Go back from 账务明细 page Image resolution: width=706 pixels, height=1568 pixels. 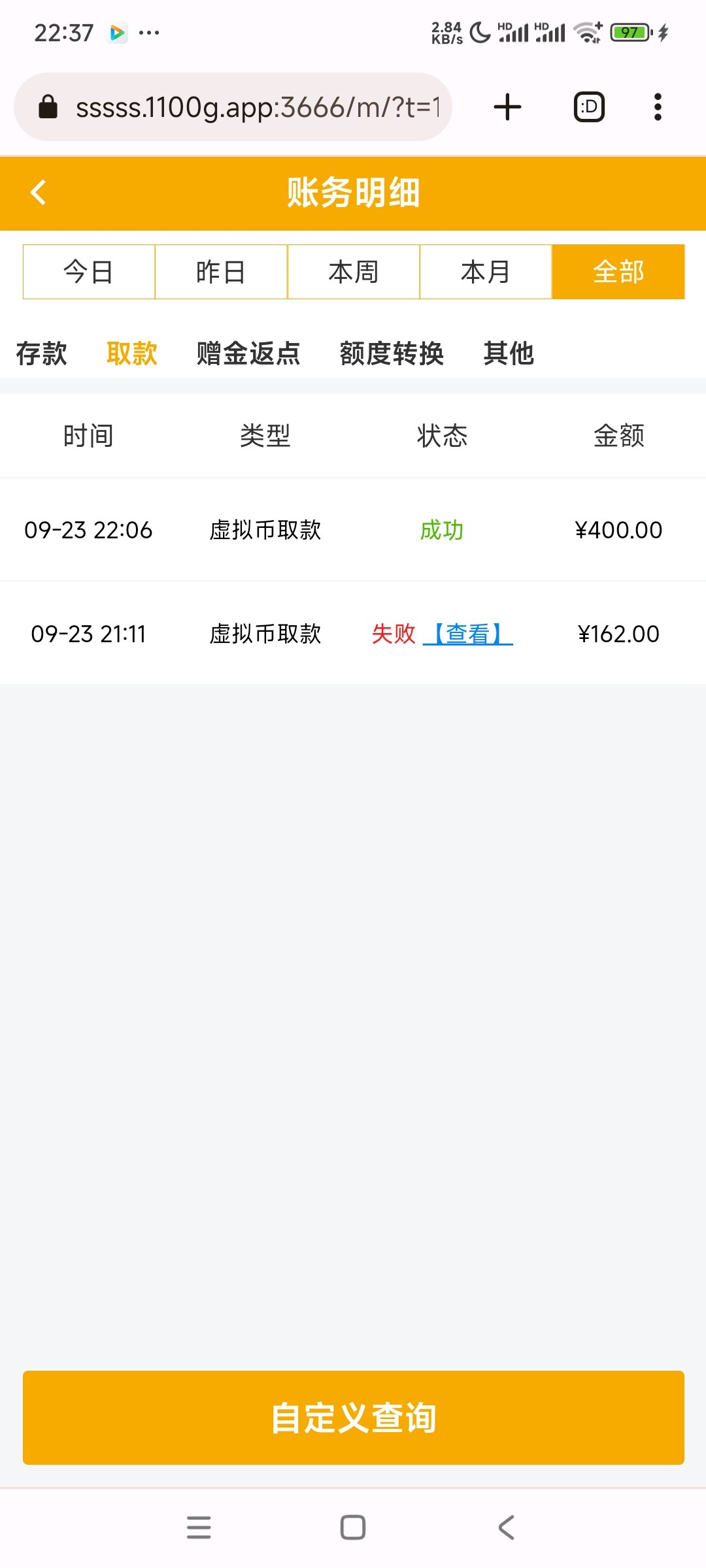(x=39, y=193)
